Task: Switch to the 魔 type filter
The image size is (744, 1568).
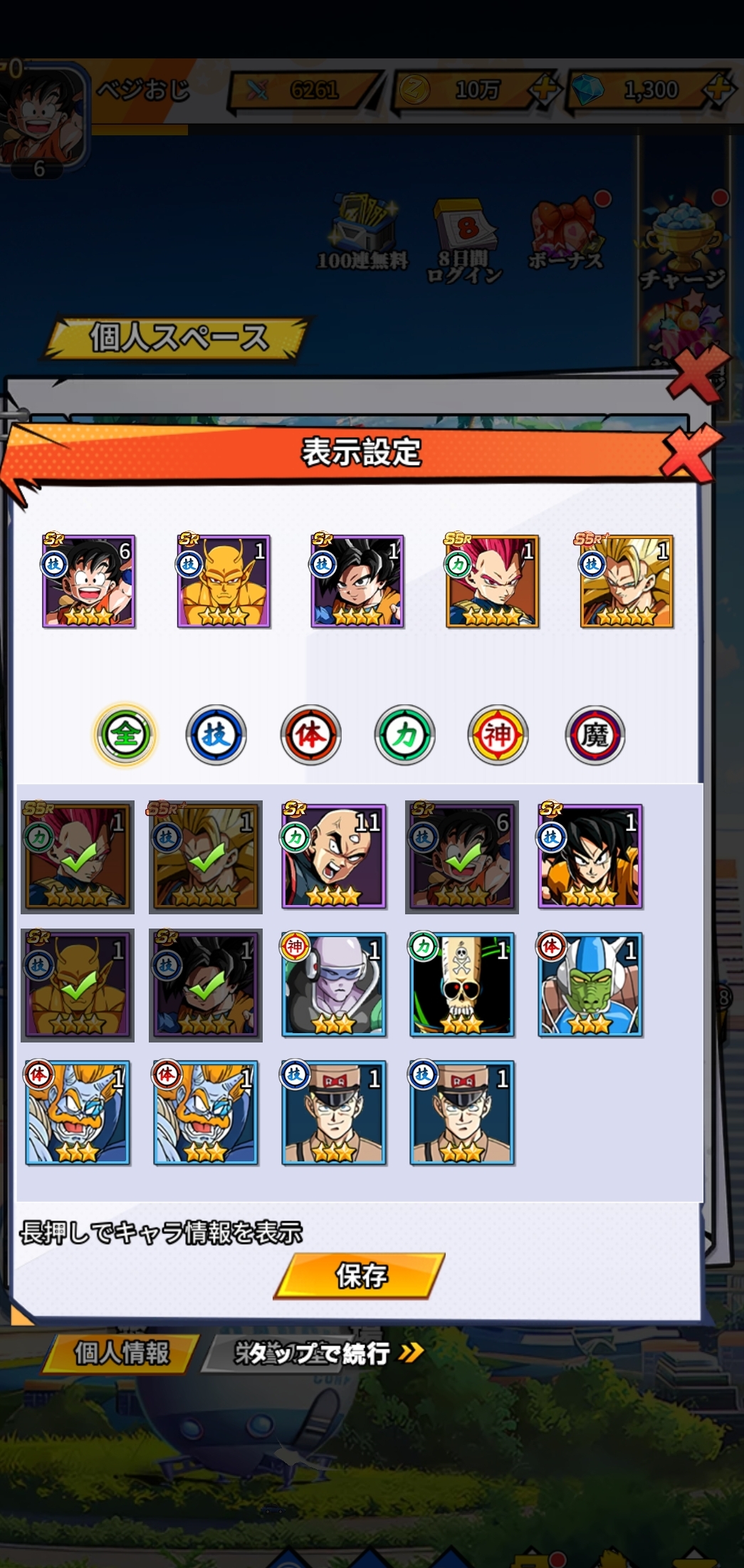Action: pyautogui.click(x=594, y=734)
